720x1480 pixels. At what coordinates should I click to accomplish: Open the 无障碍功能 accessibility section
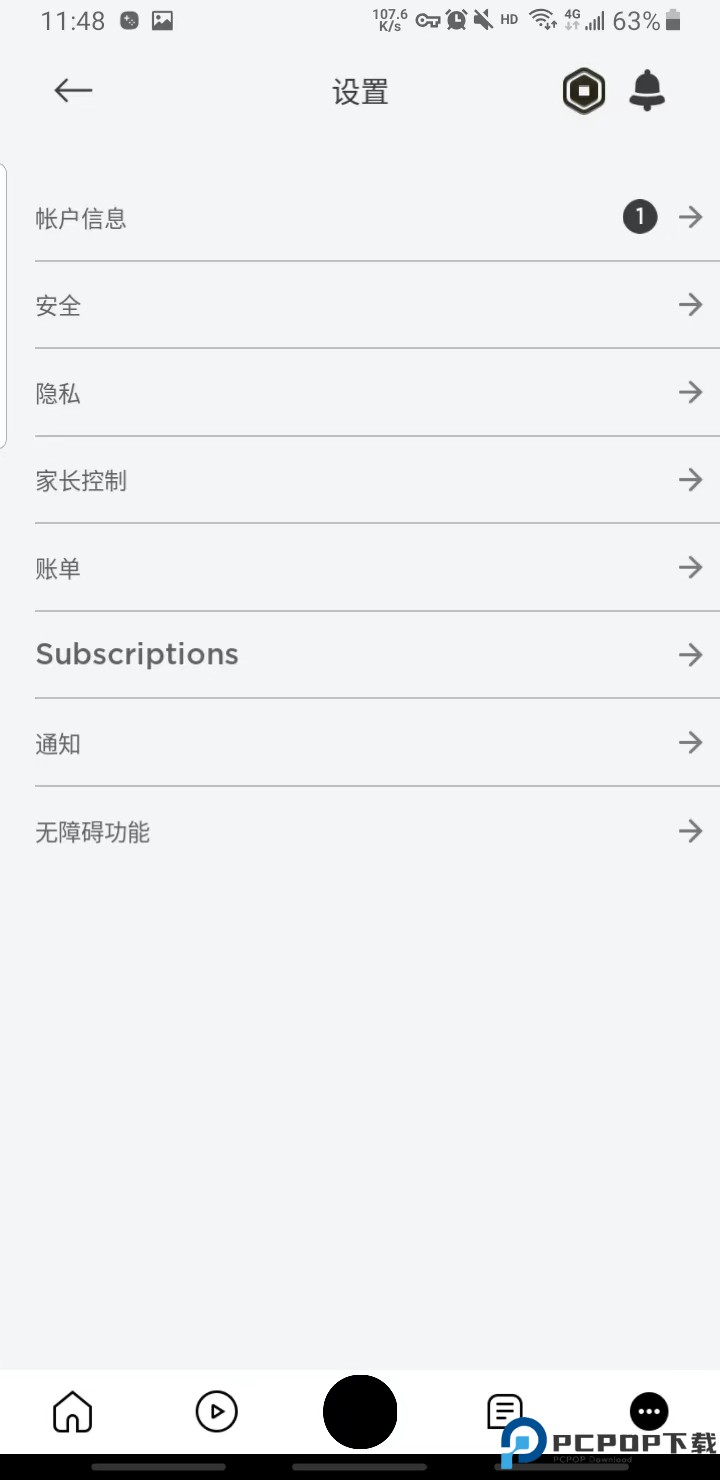(360, 831)
